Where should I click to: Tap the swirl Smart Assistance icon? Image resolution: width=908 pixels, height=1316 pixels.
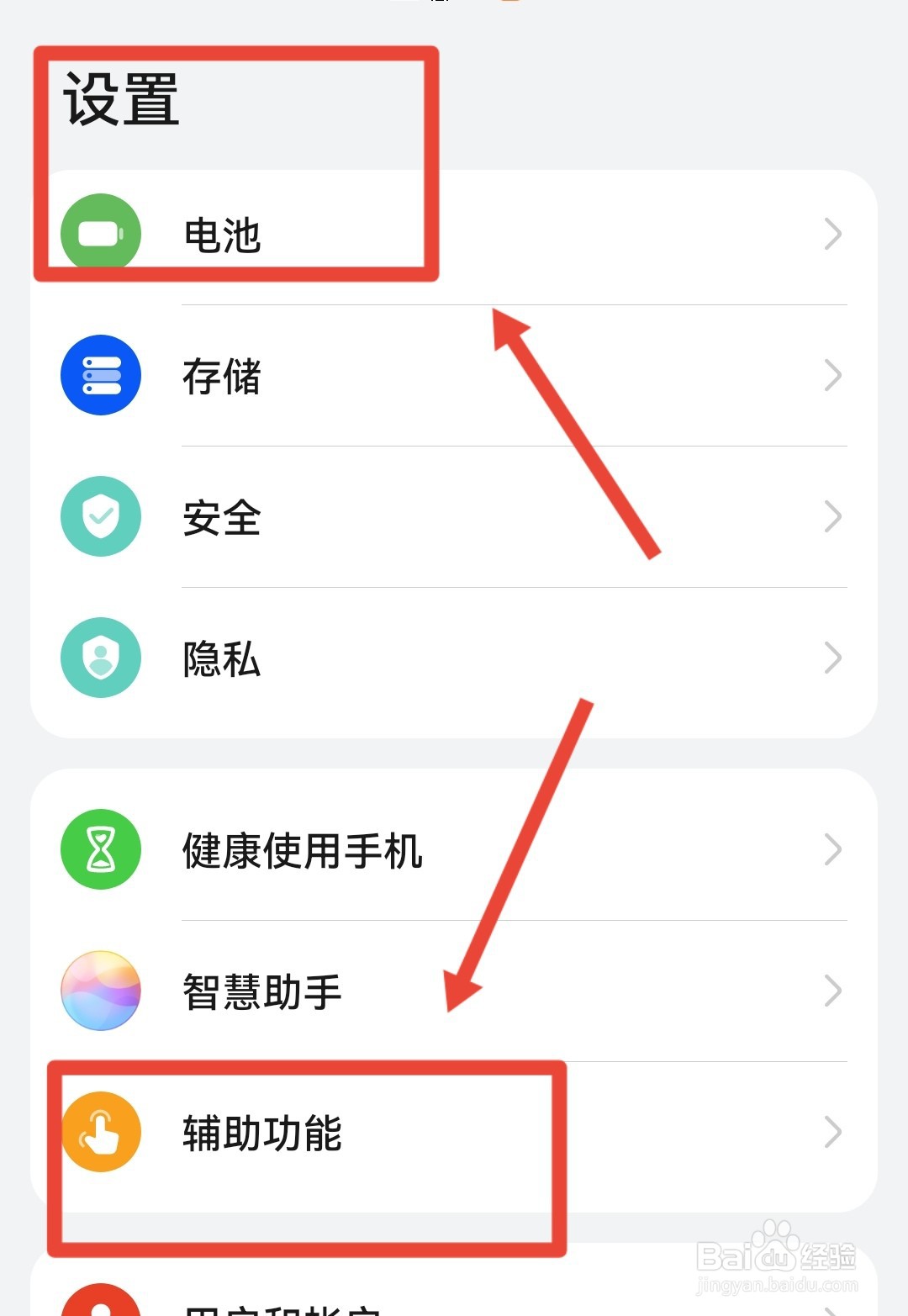coord(101,991)
